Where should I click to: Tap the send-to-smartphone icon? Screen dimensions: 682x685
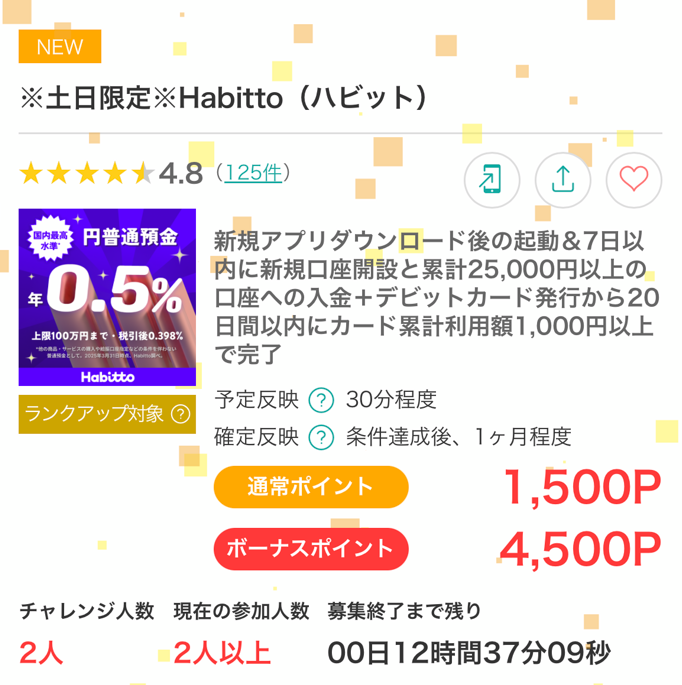491,180
